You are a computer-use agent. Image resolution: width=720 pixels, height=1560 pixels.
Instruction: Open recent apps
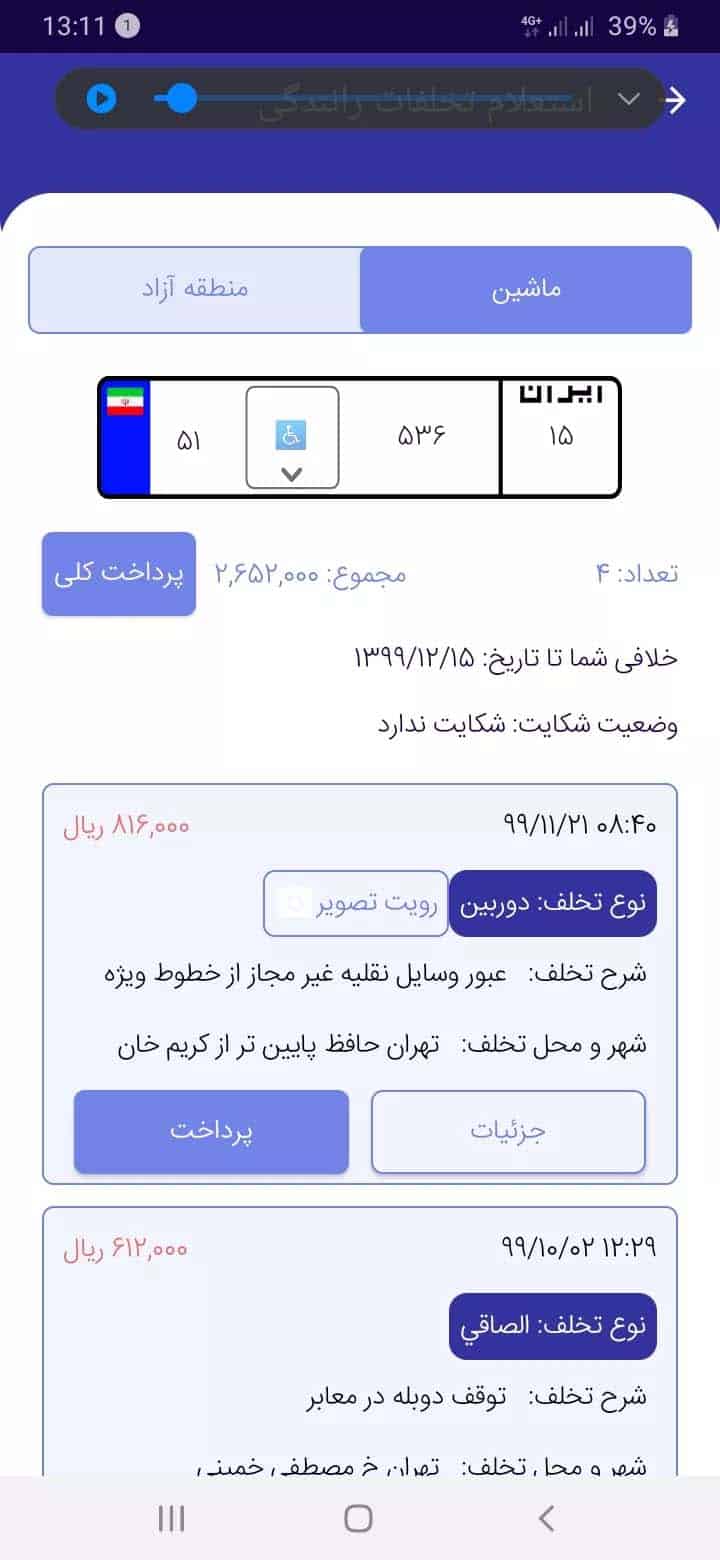click(x=172, y=1519)
